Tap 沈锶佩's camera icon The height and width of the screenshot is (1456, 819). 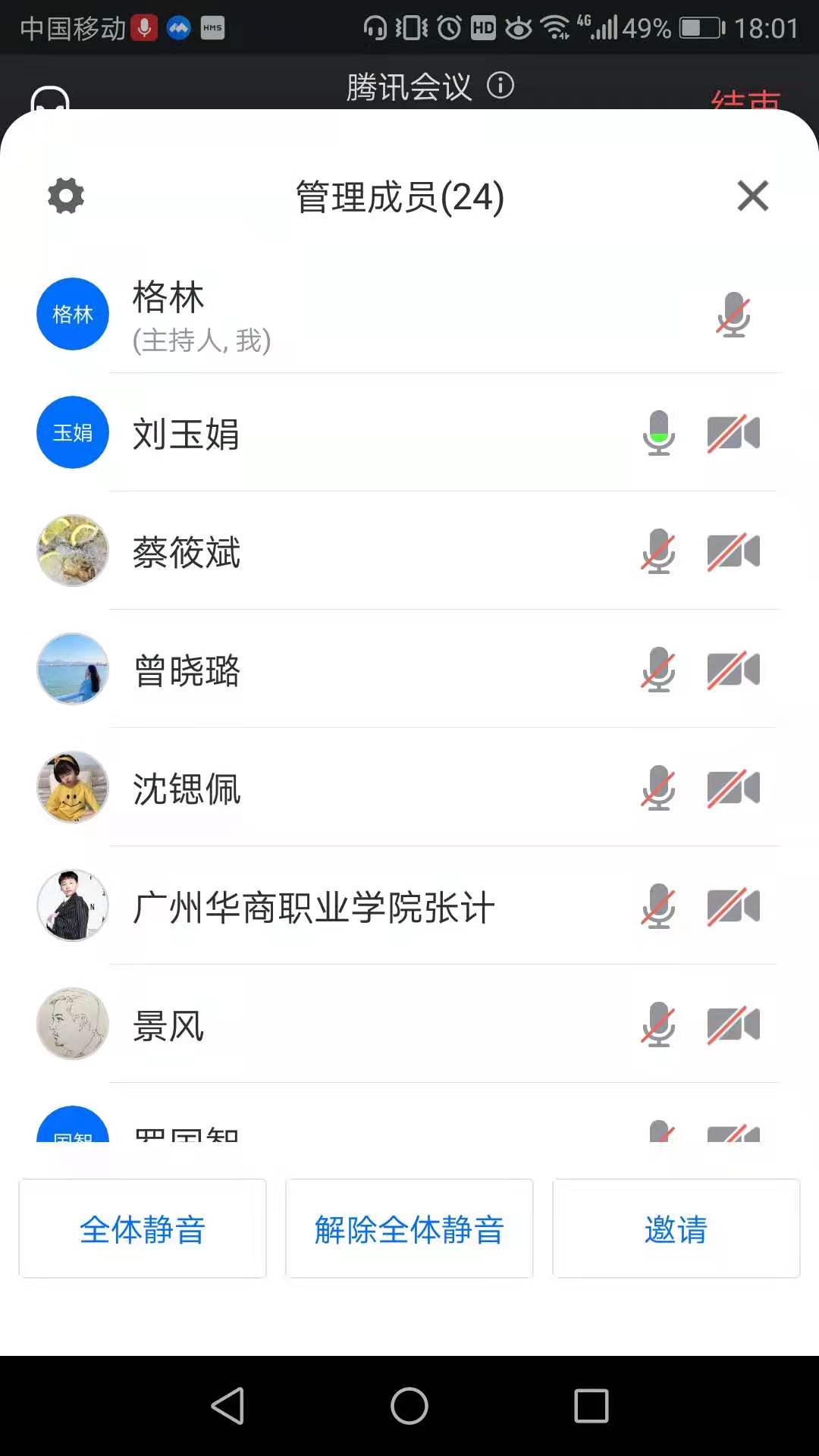click(x=733, y=788)
